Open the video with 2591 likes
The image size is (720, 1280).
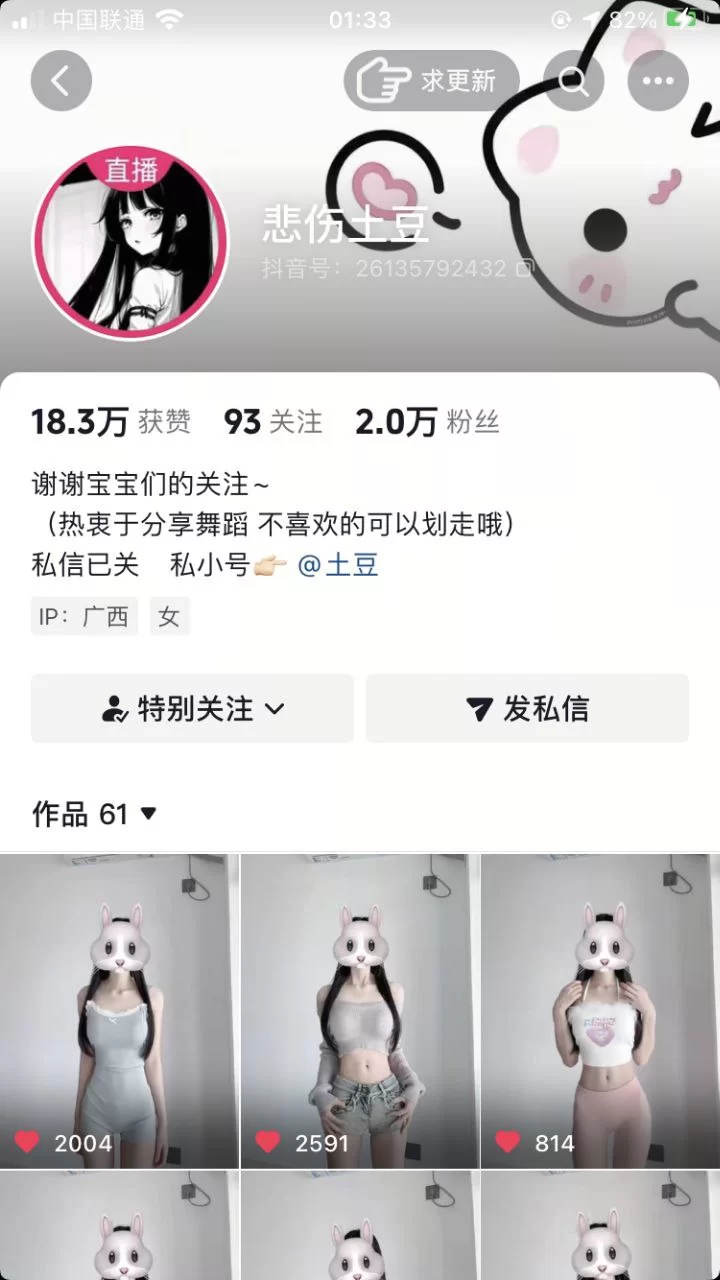pyautogui.click(x=359, y=1010)
